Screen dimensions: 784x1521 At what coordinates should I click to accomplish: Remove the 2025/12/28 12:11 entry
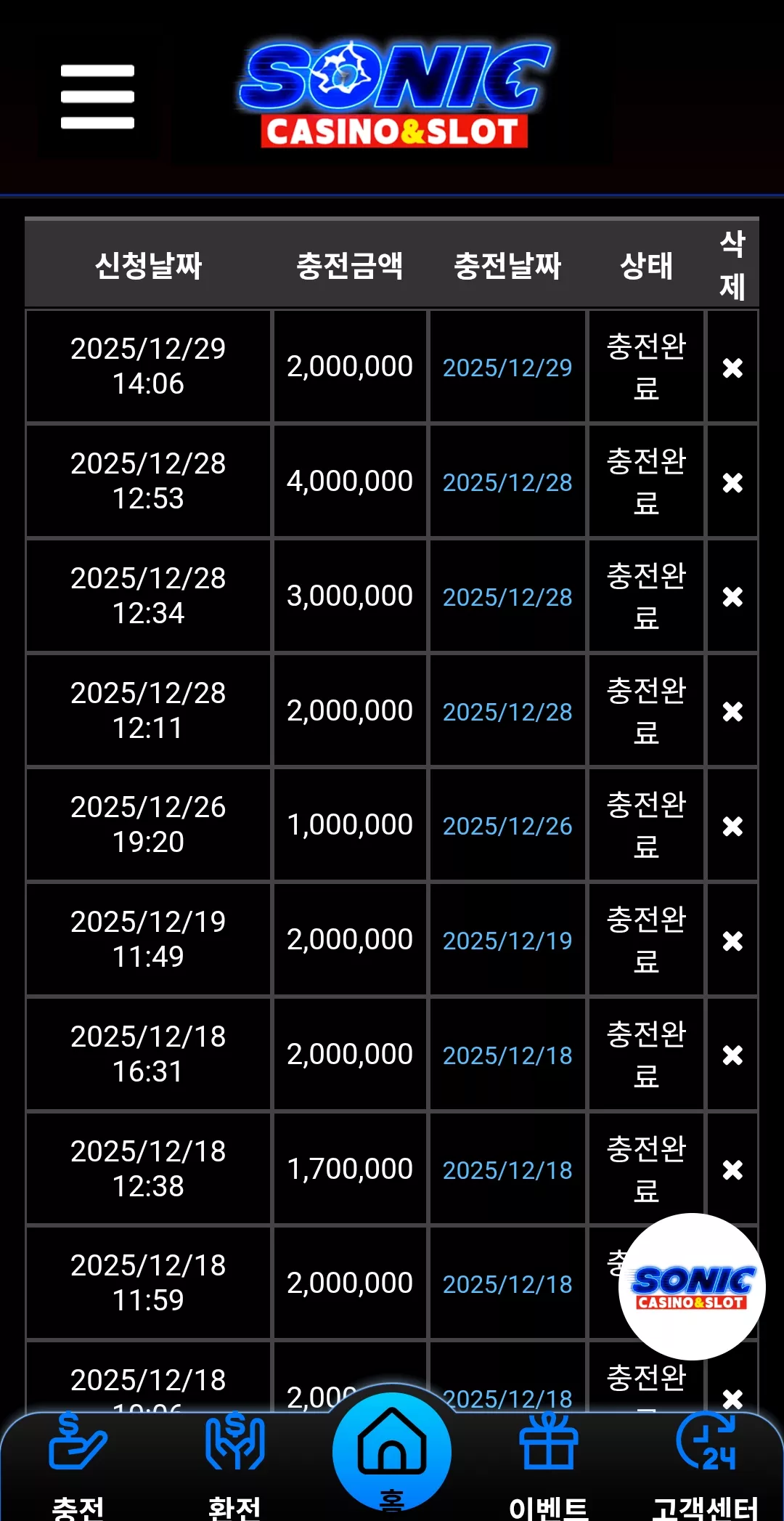coord(732,711)
